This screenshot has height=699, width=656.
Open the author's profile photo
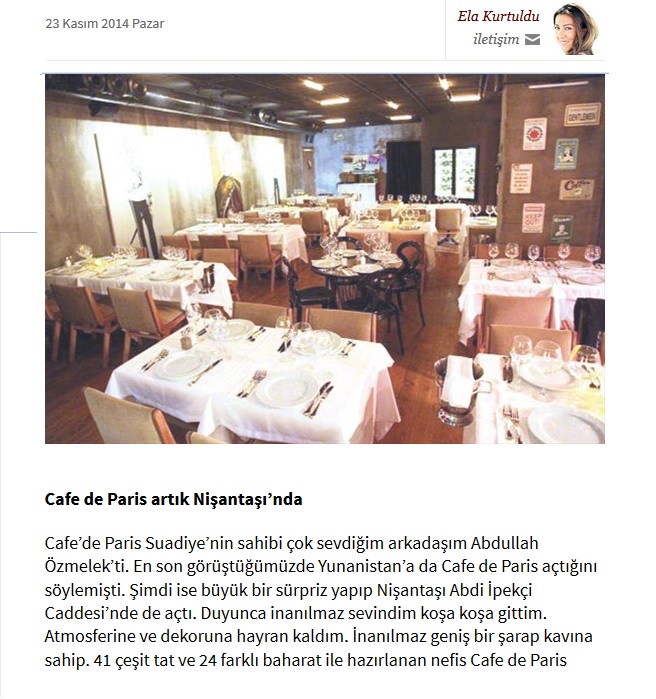coord(574,30)
